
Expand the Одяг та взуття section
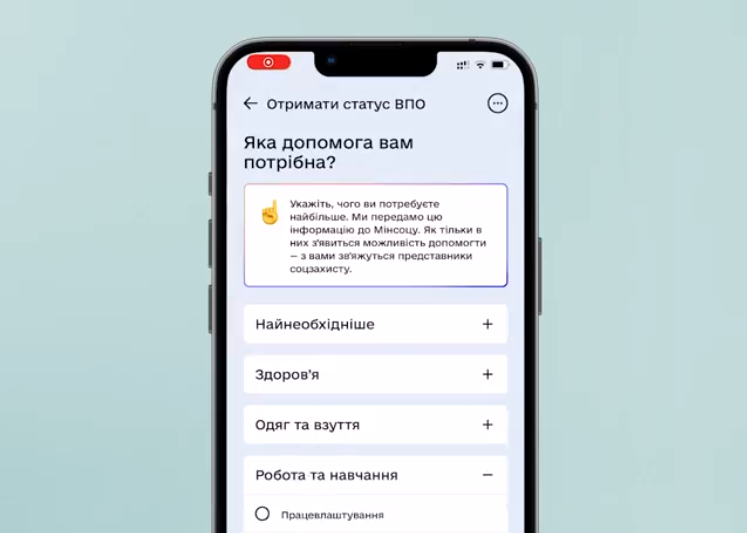[487, 424]
